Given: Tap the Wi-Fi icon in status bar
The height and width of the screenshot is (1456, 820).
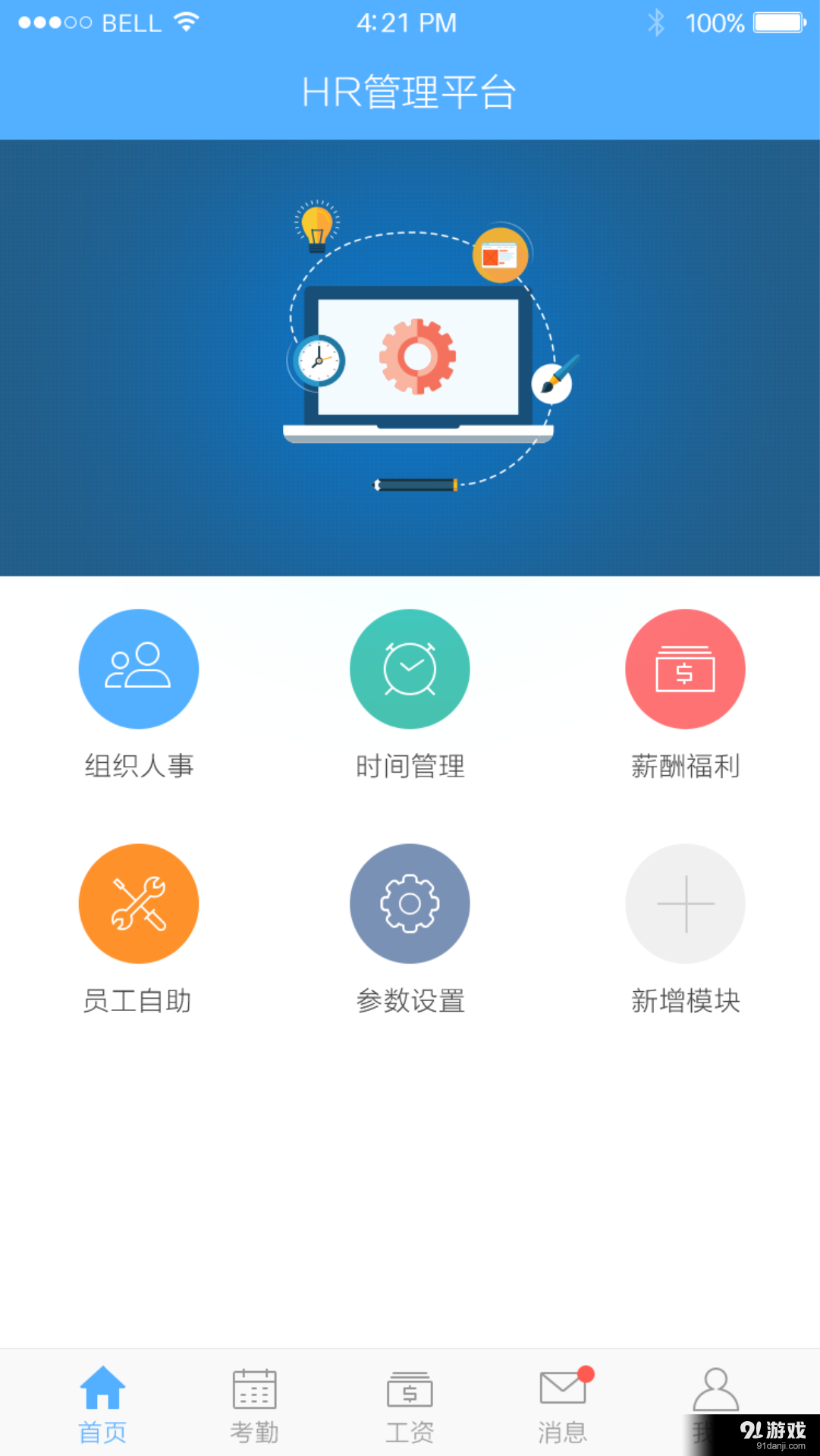Looking at the screenshot, I should pyautogui.click(x=184, y=21).
